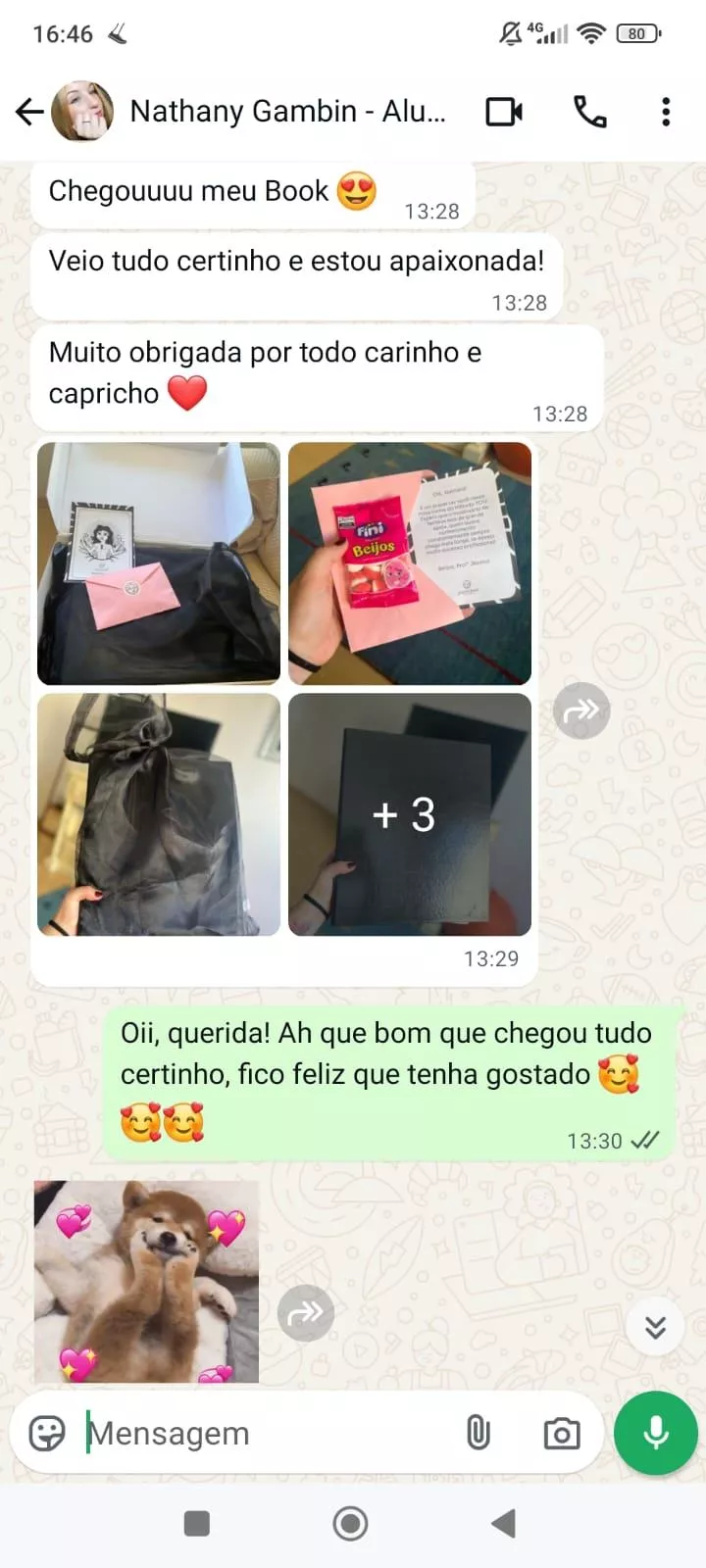Forward the photo album
The height and width of the screenshot is (1568, 706).
pos(581,710)
